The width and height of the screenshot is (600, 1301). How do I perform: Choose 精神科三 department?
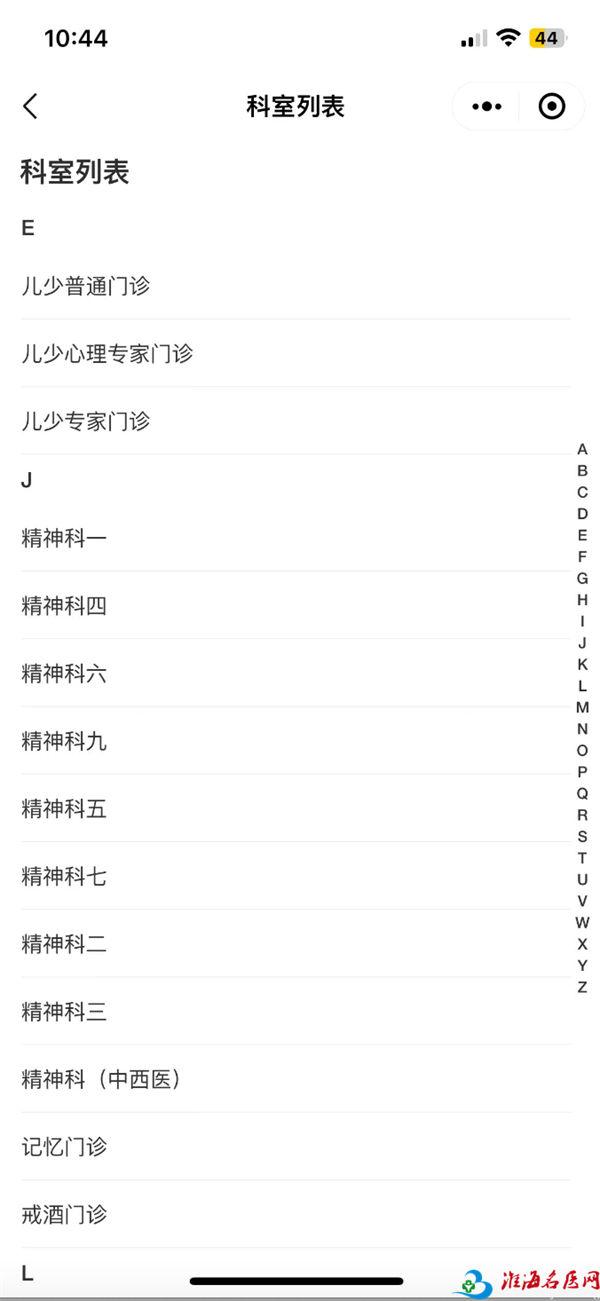click(x=296, y=1011)
